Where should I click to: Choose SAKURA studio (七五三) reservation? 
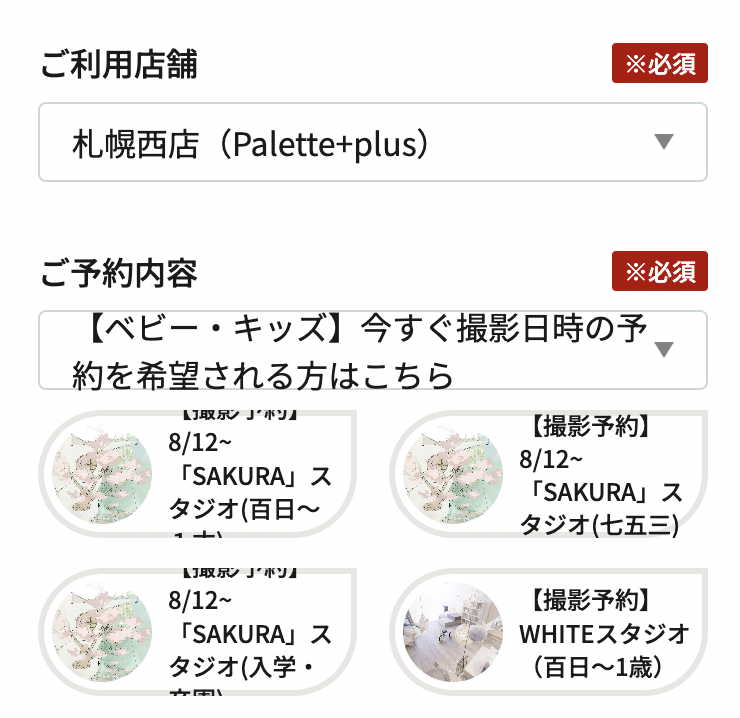(548, 474)
